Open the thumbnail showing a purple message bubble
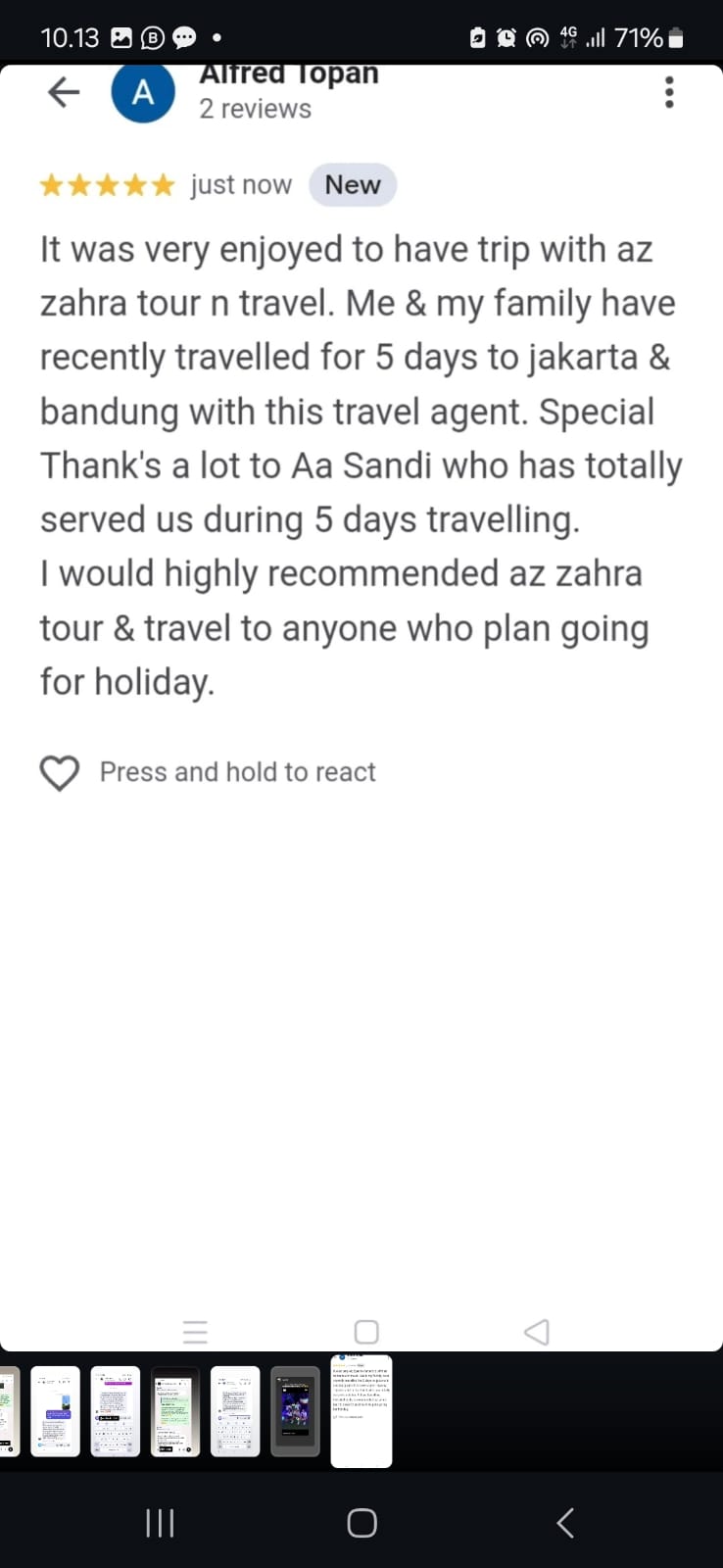The height and width of the screenshot is (1568, 723). tap(56, 1411)
